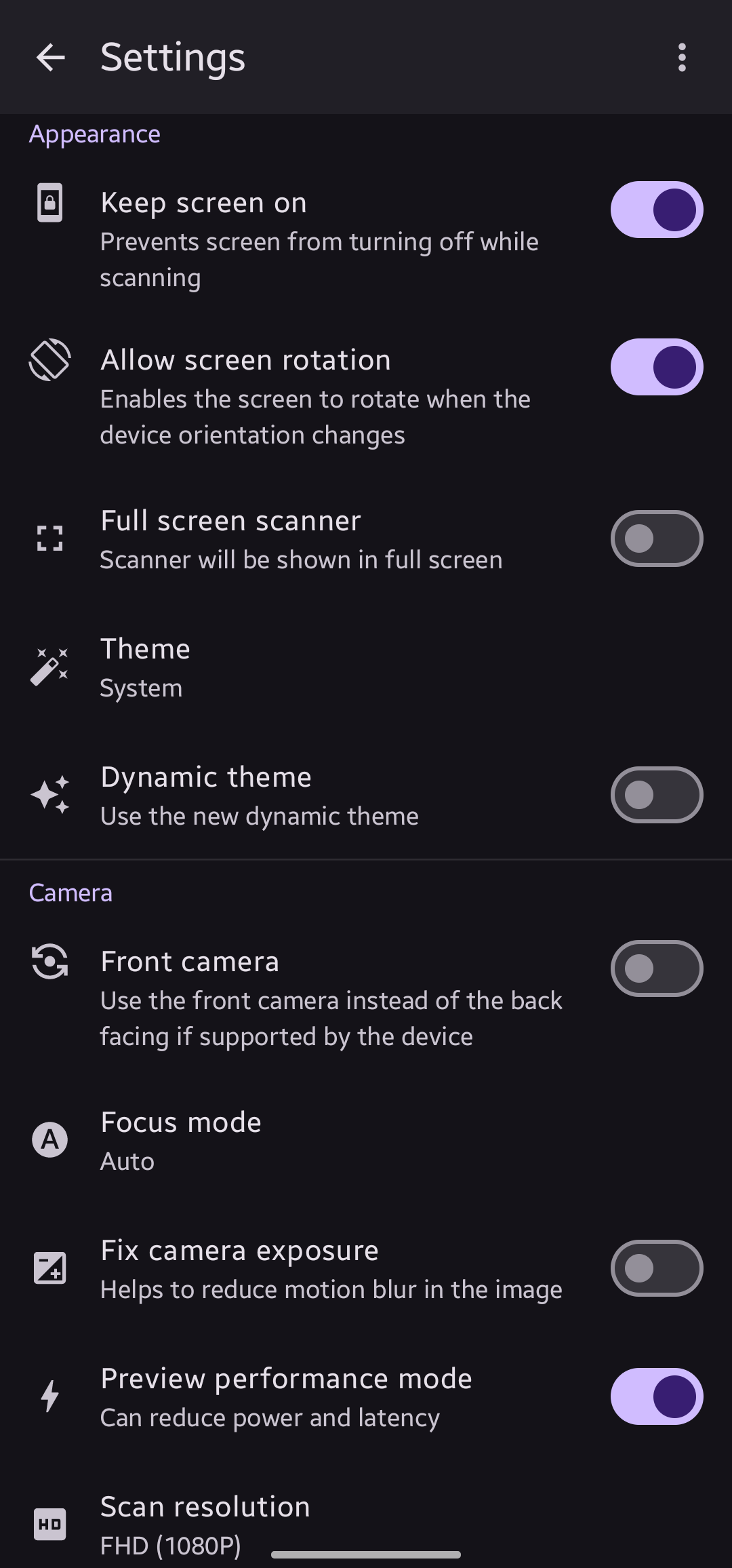Turn off Keep screen on
This screenshot has height=1568, width=732.
pos(656,210)
